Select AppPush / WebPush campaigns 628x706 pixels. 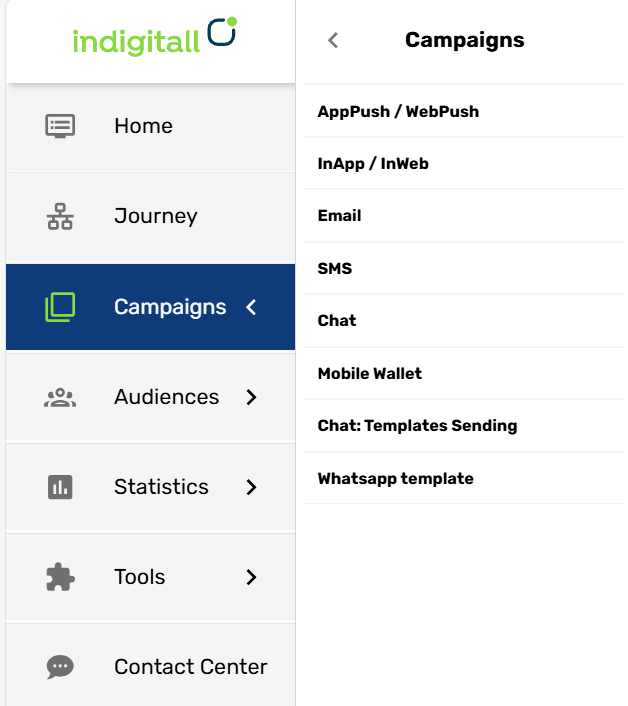click(x=398, y=112)
